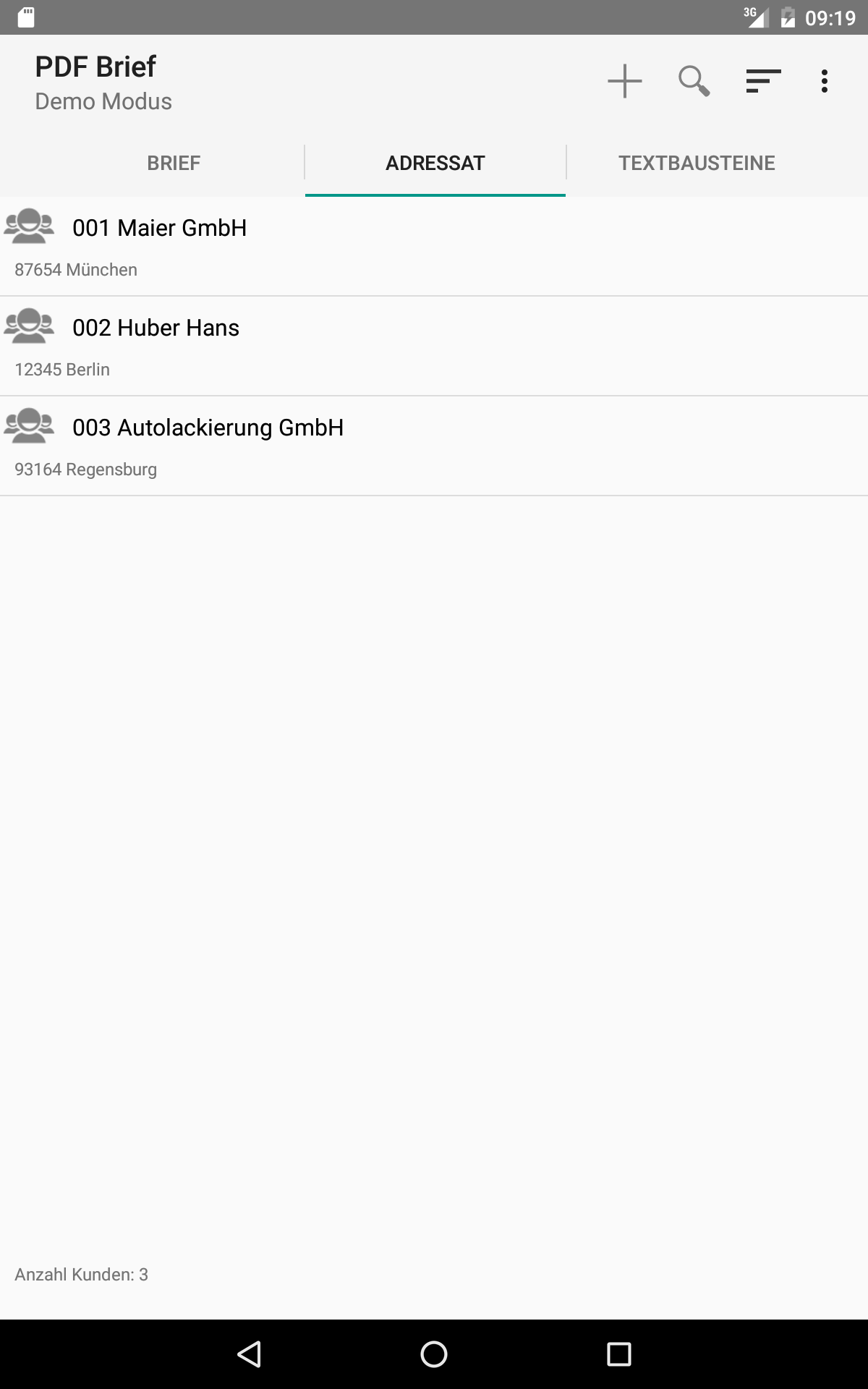This screenshot has width=868, height=1389.
Task: Open the overflow menu
Action: [x=824, y=81]
